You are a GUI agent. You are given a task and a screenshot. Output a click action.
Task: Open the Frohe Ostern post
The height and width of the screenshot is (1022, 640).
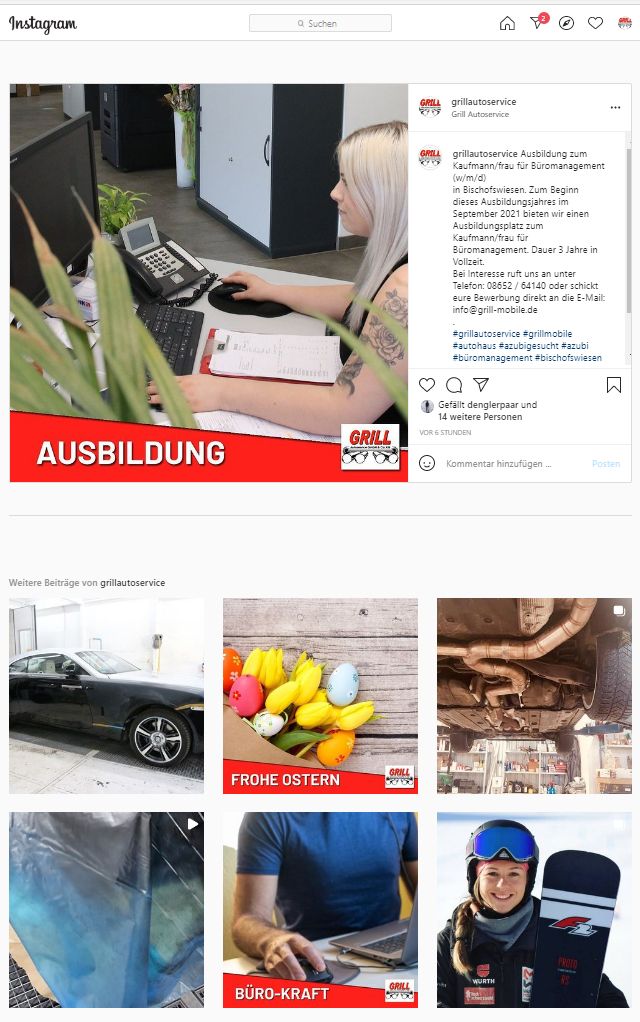(x=320, y=695)
